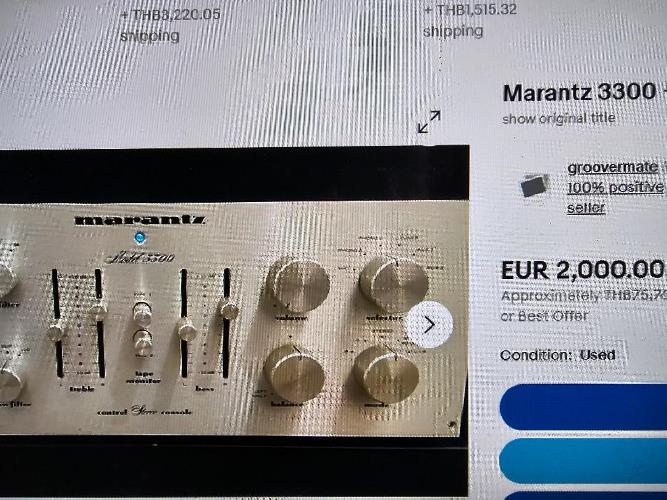View the seller's 100% positive feedback
Viewport: 667px width, 500px height.
coord(614,187)
